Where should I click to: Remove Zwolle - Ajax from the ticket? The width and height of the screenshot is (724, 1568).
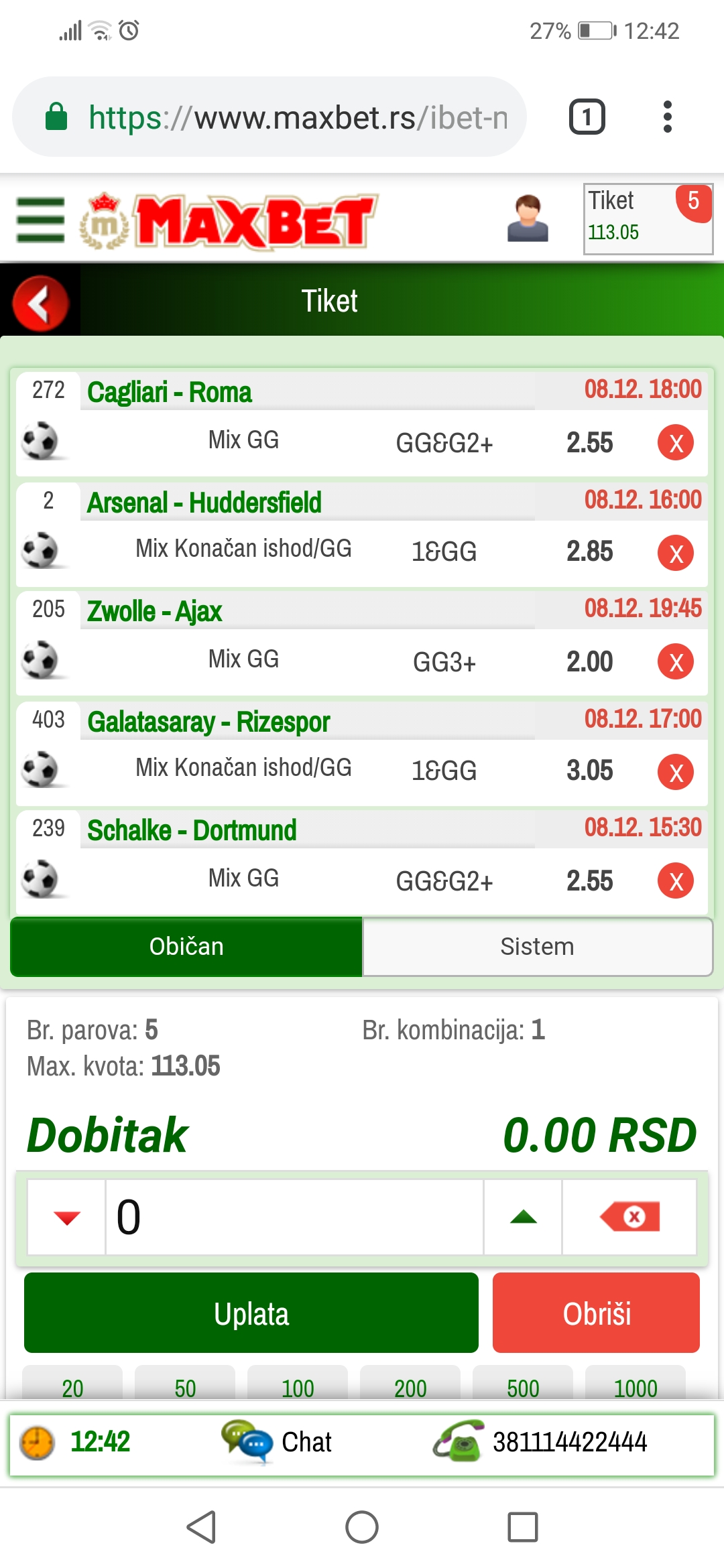(676, 662)
